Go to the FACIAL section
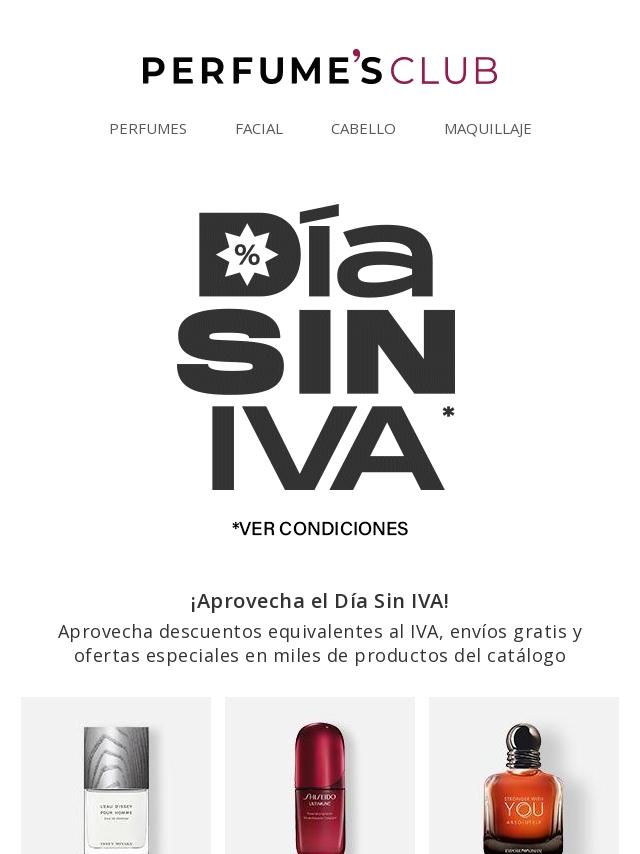640x854 pixels. click(x=259, y=129)
